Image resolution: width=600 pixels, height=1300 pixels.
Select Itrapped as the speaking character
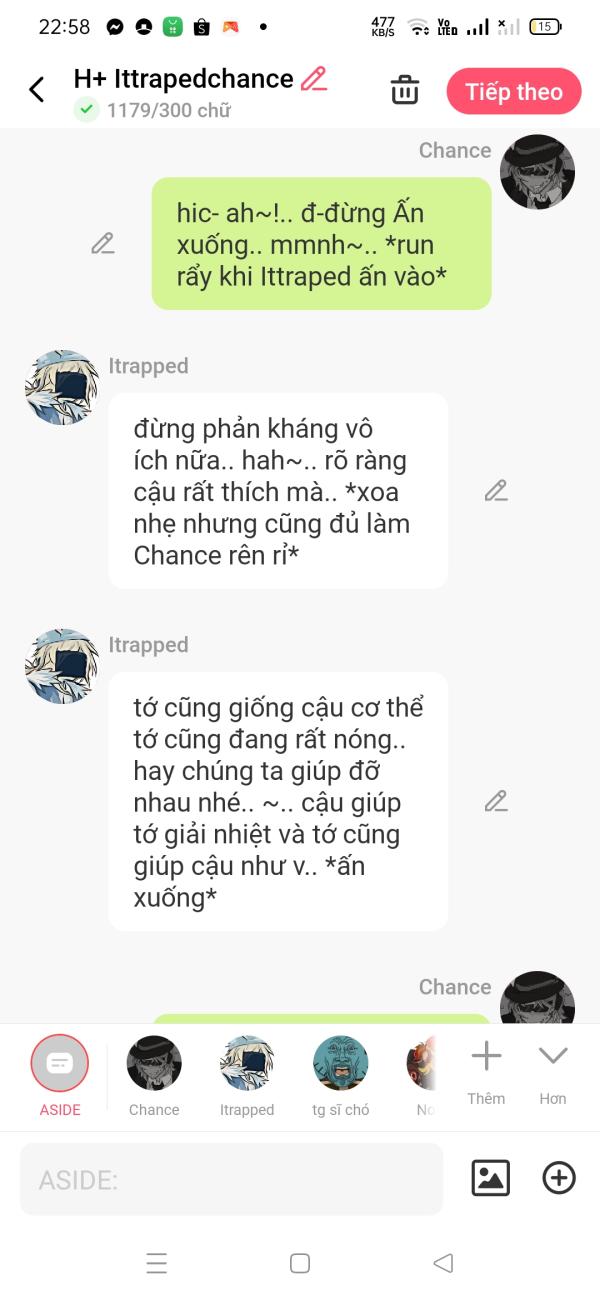(x=247, y=1075)
